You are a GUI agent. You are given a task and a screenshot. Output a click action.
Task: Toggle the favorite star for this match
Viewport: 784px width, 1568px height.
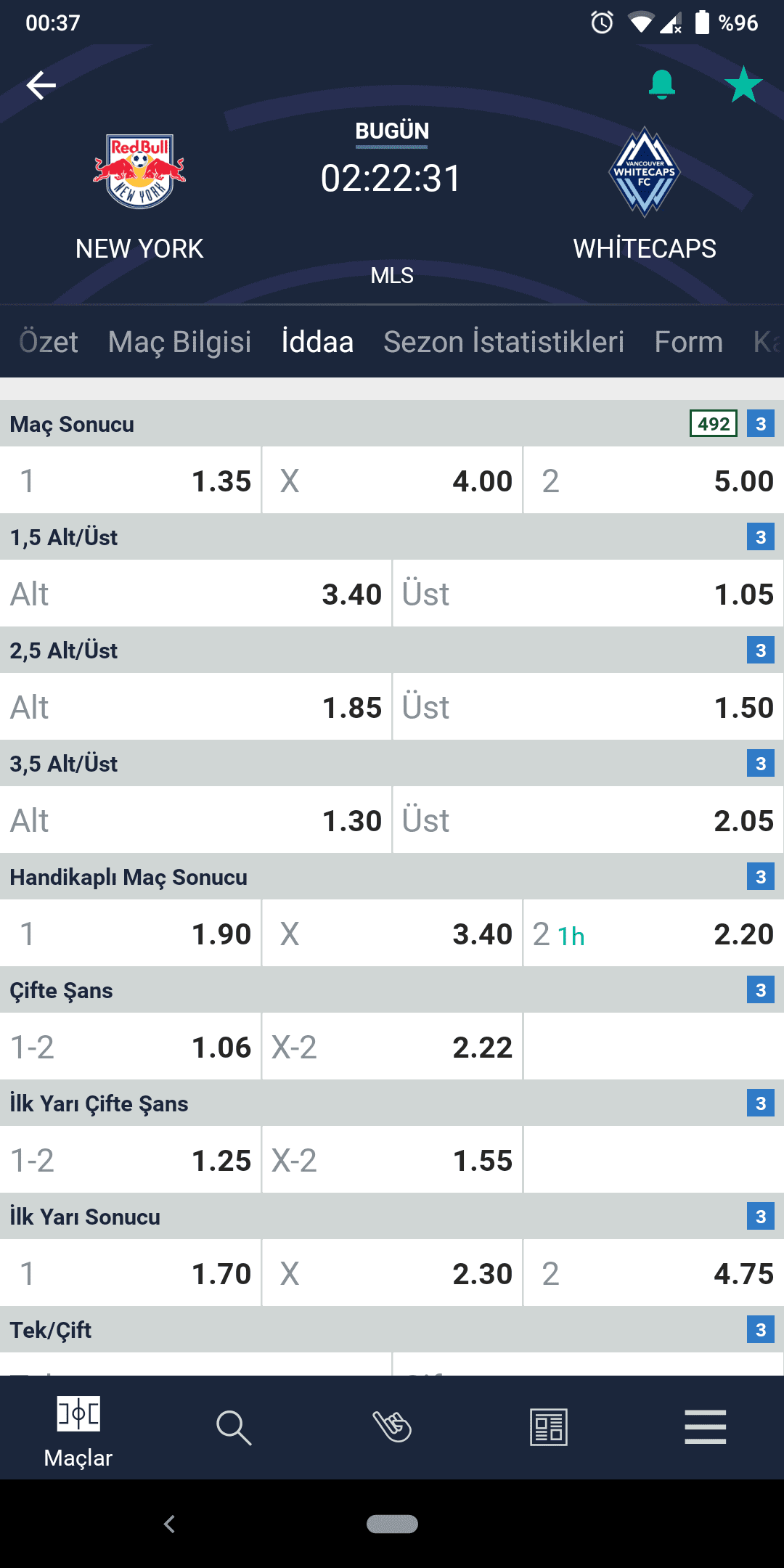point(744,85)
